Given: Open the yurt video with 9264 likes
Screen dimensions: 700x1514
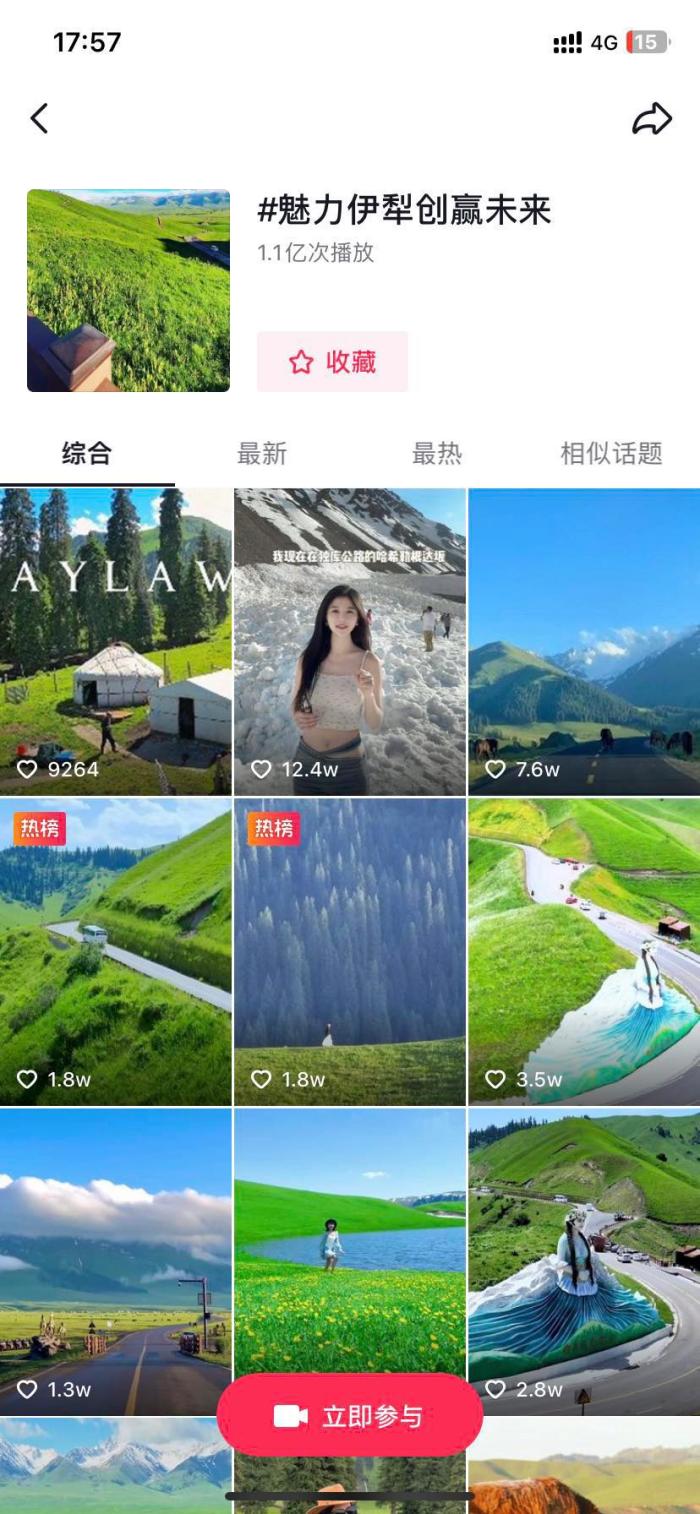Looking at the screenshot, I should pyautogui.click(x=115, y=640).
